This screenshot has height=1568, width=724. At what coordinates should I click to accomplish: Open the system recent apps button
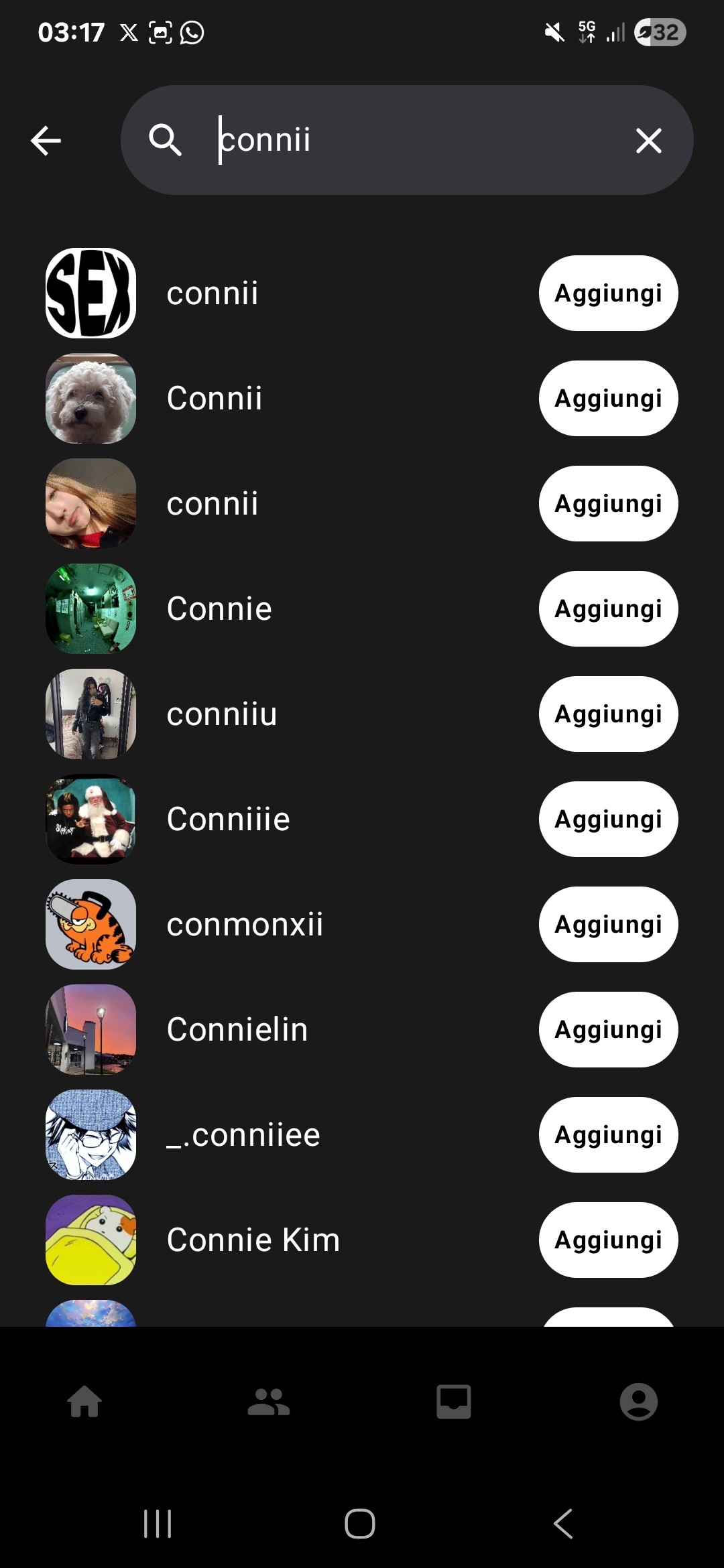point(158,1524)
